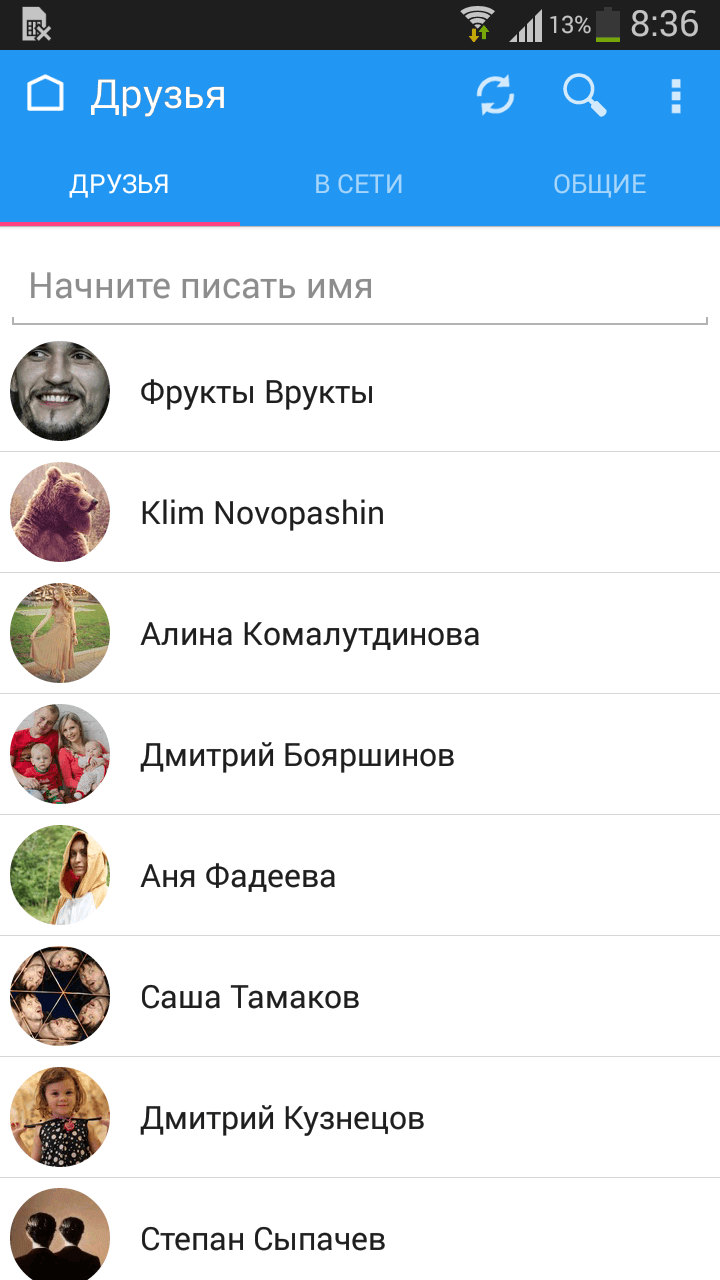Image resolution: width=720 pixels, height=1280 pixels.
Task: Focus the 'Начните писать имя' field
Action: 360,287
